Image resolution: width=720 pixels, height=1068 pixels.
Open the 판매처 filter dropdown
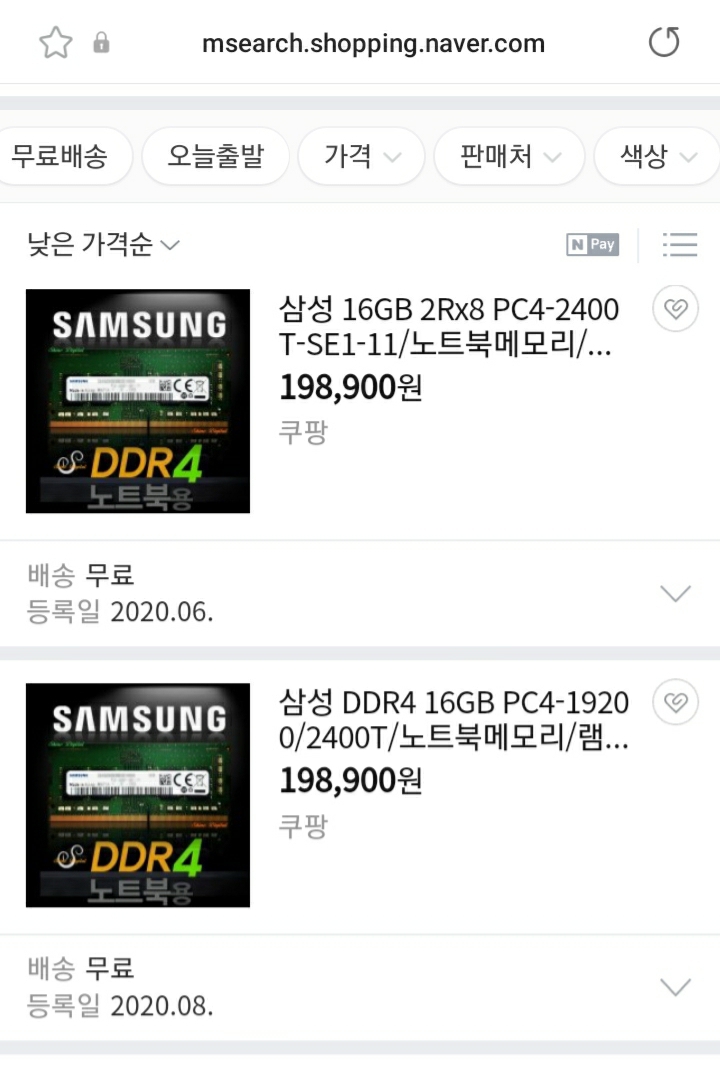(509, 156)
